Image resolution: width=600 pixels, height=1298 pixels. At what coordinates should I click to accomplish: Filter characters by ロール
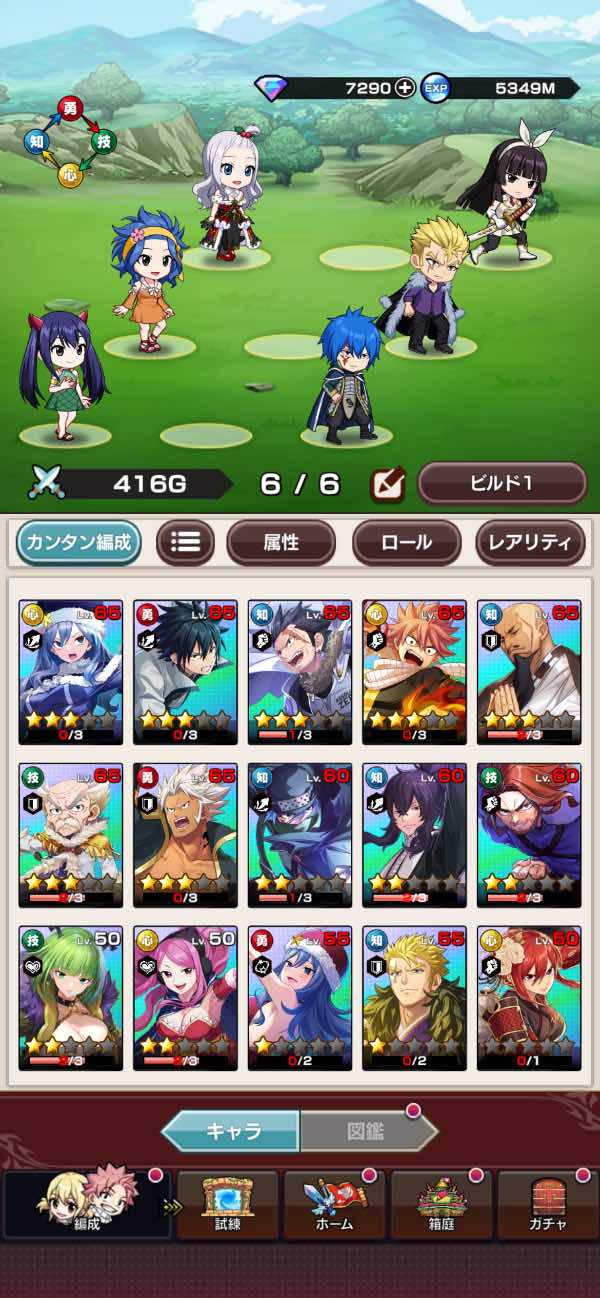pyautogui.click(x=406, y=543)
